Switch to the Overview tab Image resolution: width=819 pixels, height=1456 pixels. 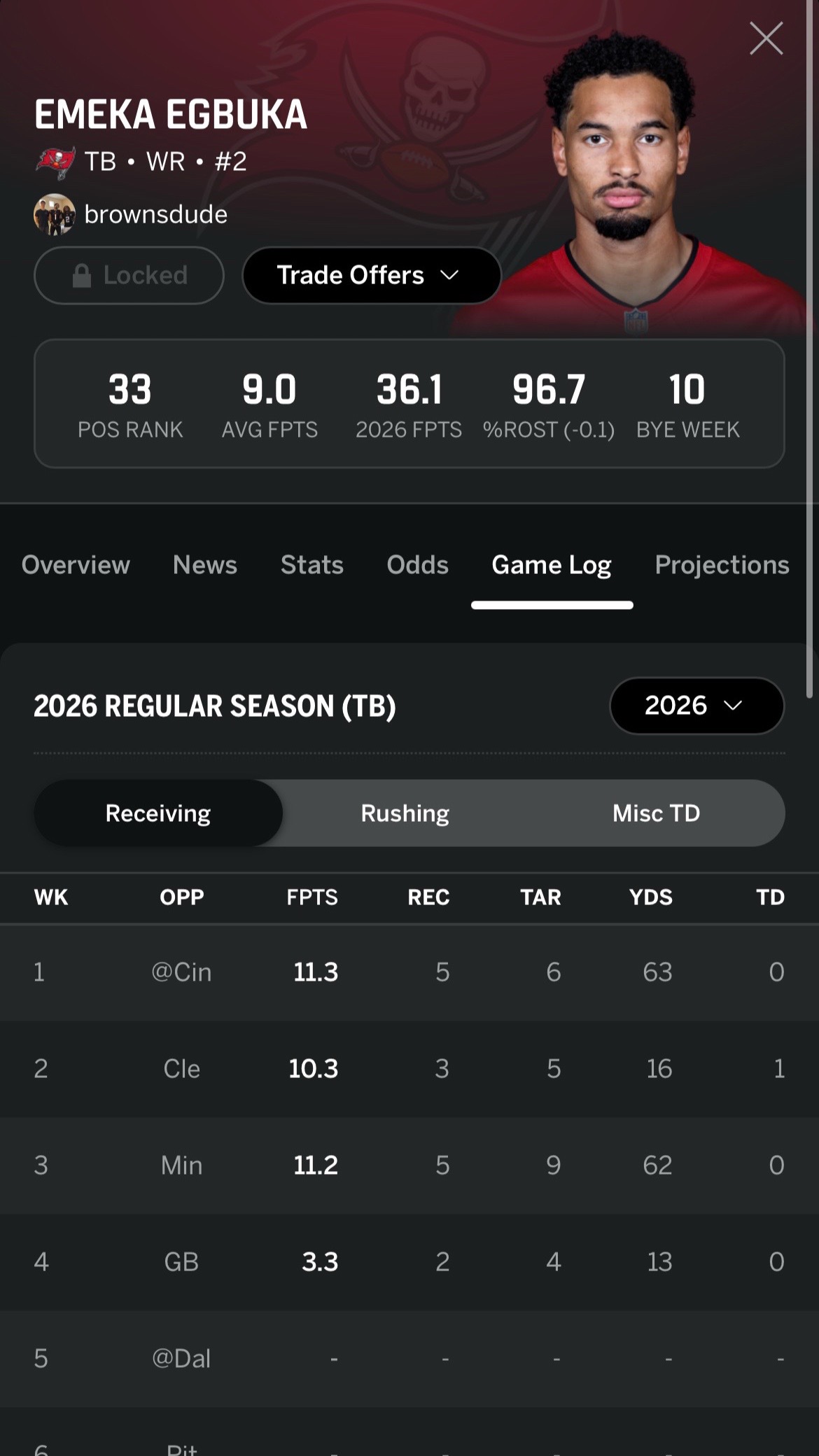(76, 565)
